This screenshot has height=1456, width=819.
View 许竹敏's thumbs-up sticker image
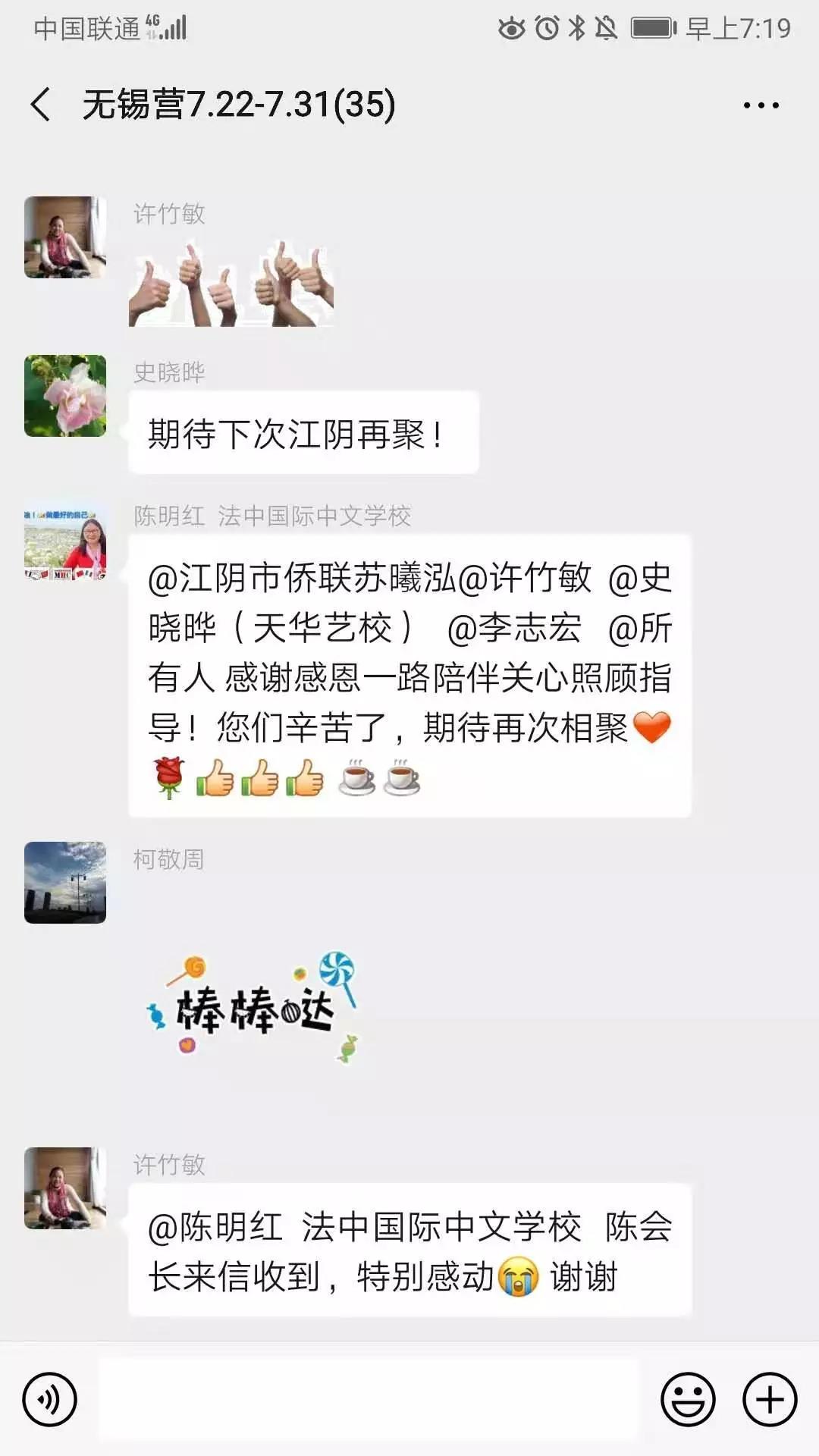(x=231, y=284)
